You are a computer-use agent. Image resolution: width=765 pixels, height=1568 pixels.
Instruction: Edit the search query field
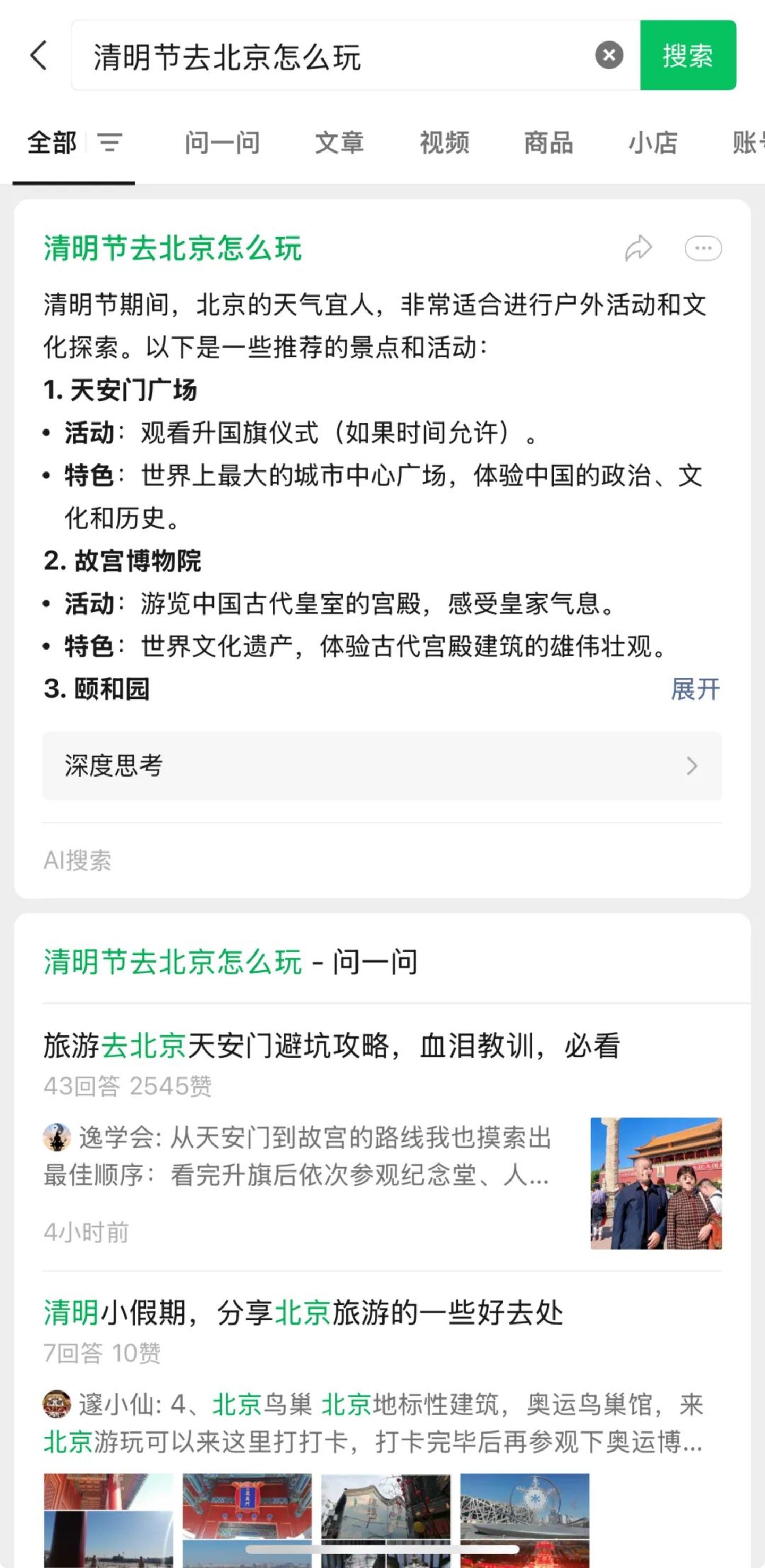pyautogui.click(x=331, y=55)
